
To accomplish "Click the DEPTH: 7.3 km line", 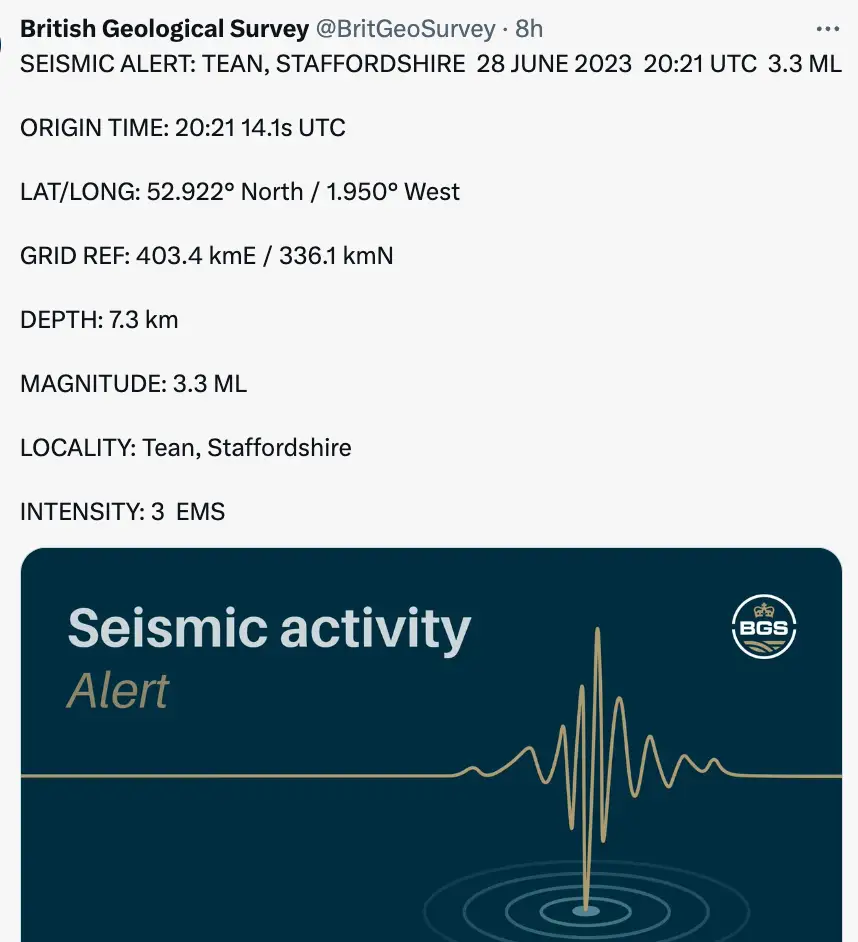I will click(98, 319).
